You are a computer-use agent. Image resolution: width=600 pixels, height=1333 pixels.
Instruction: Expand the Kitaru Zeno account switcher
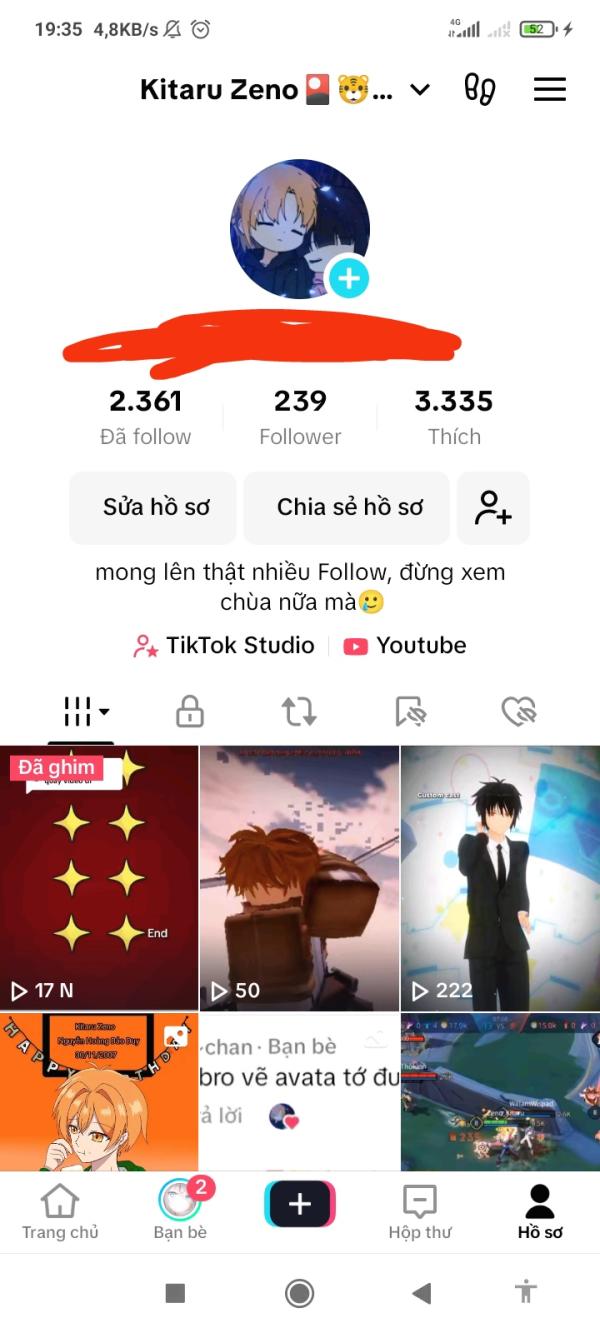click(420, 90)
